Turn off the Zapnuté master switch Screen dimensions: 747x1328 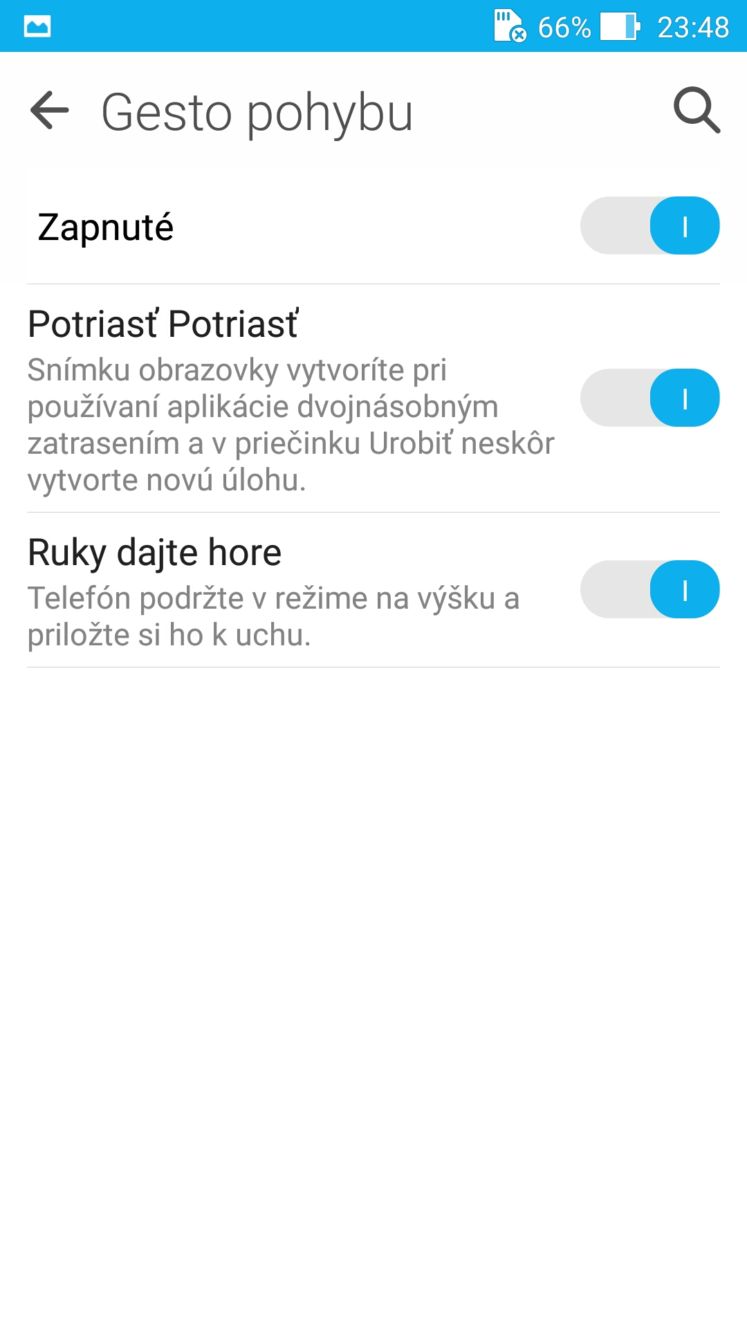click(x=650, y=226)
